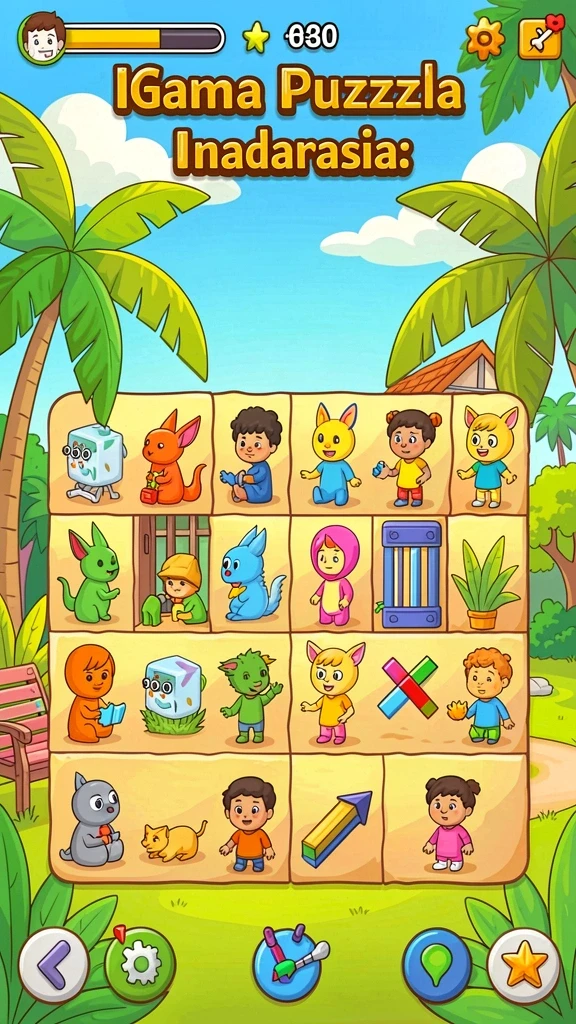Go back with the purple arrow button

click(x=53, y=965)
